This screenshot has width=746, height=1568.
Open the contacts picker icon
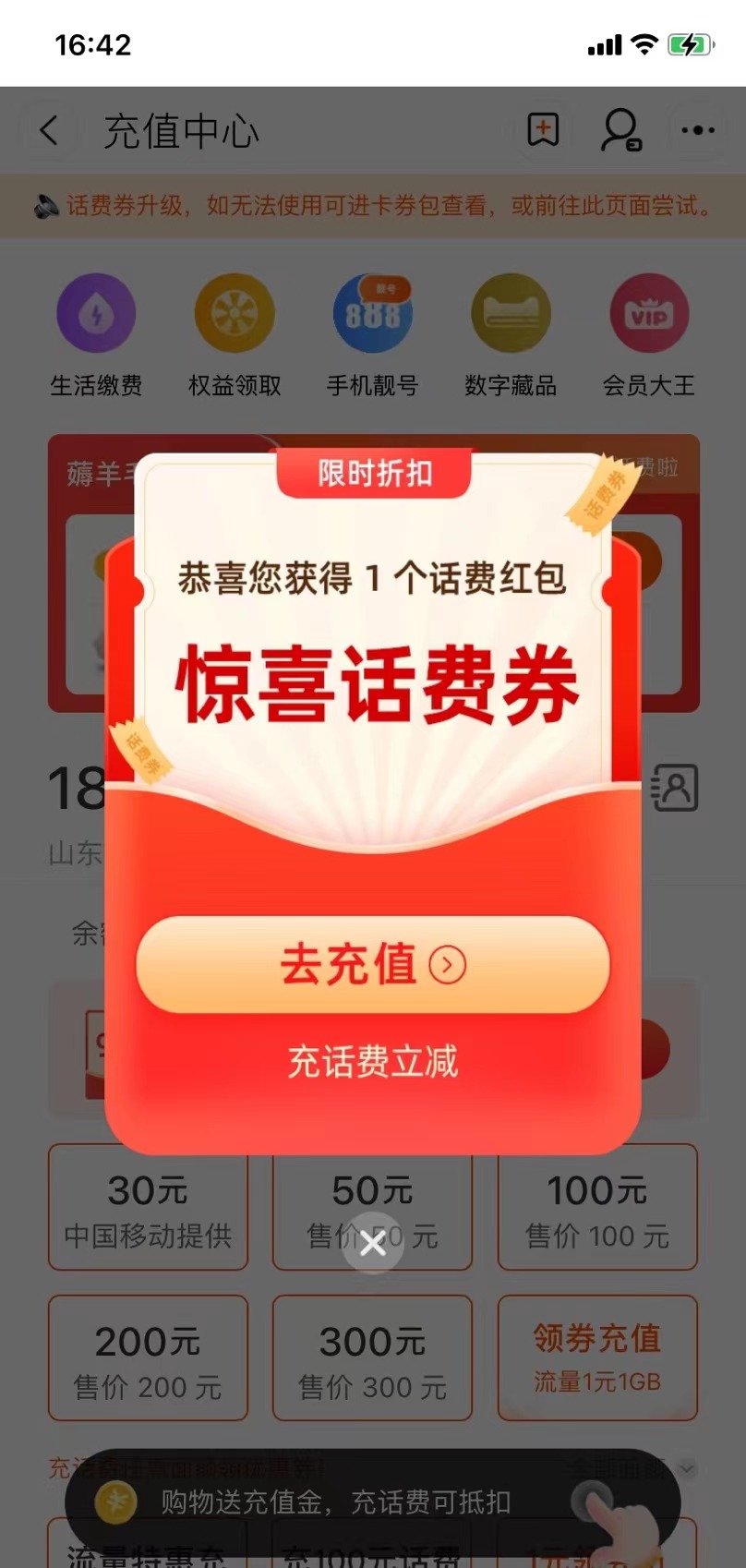674,788
